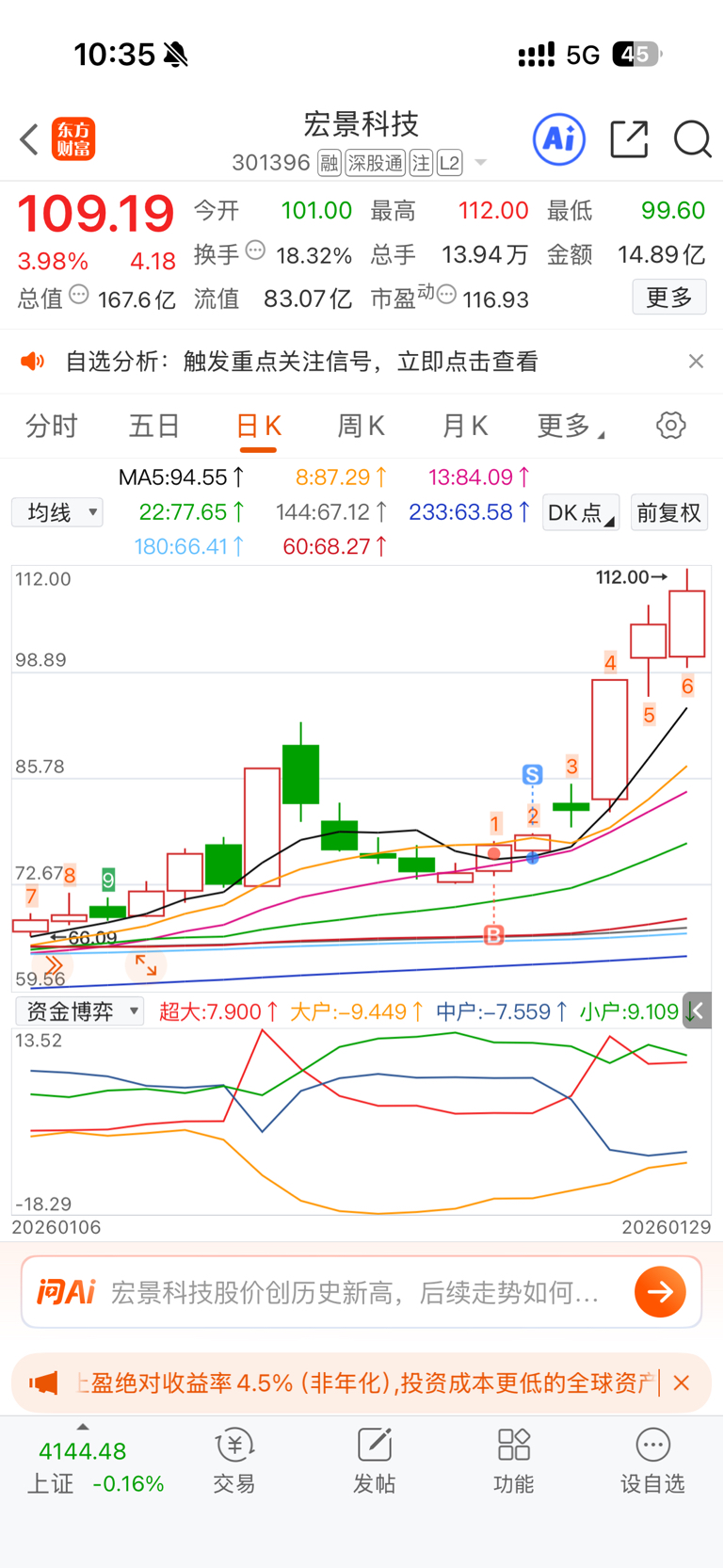Open the 均线 indicator dropdown
Screen dimensions: 724x1568
pyautogui.click(x=57, y=512)
